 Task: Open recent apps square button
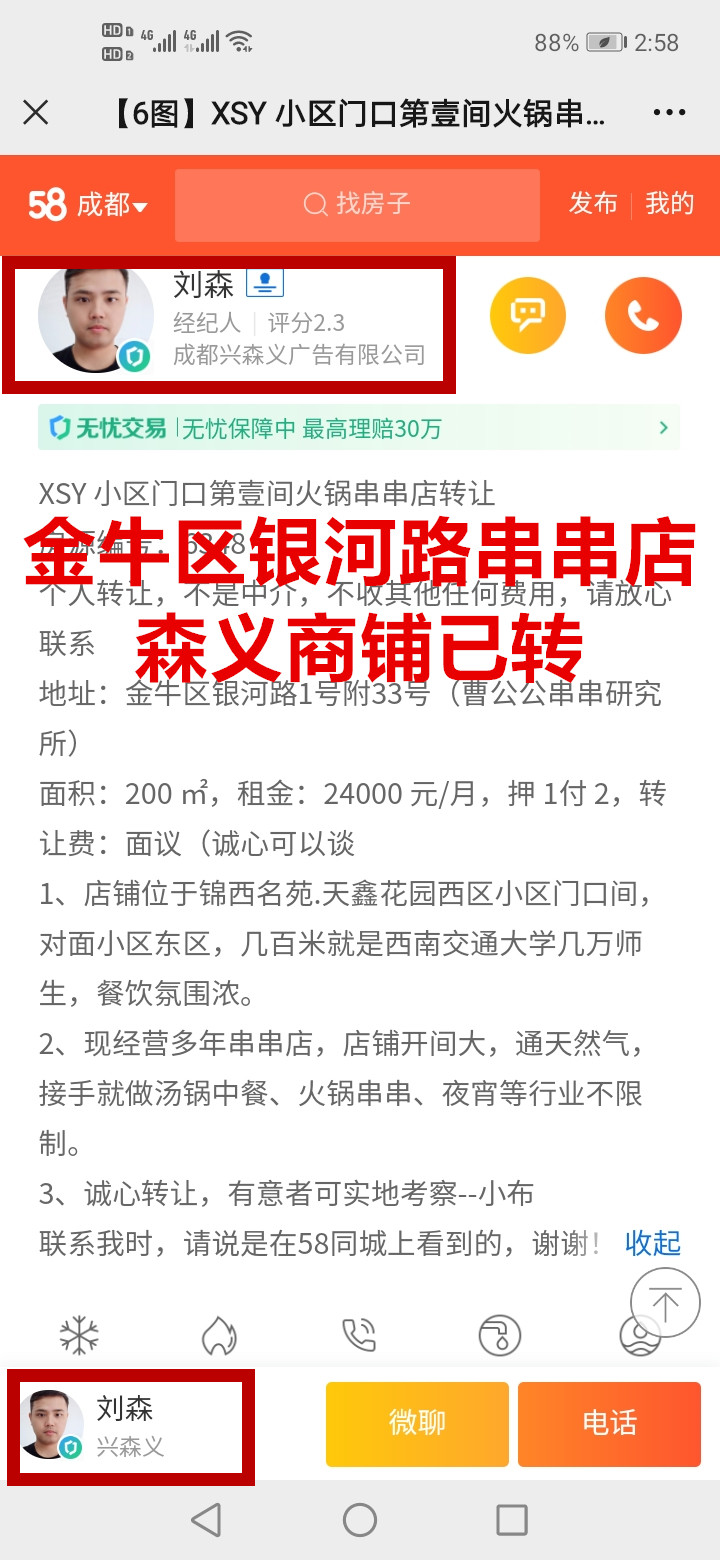(512, 1520)
